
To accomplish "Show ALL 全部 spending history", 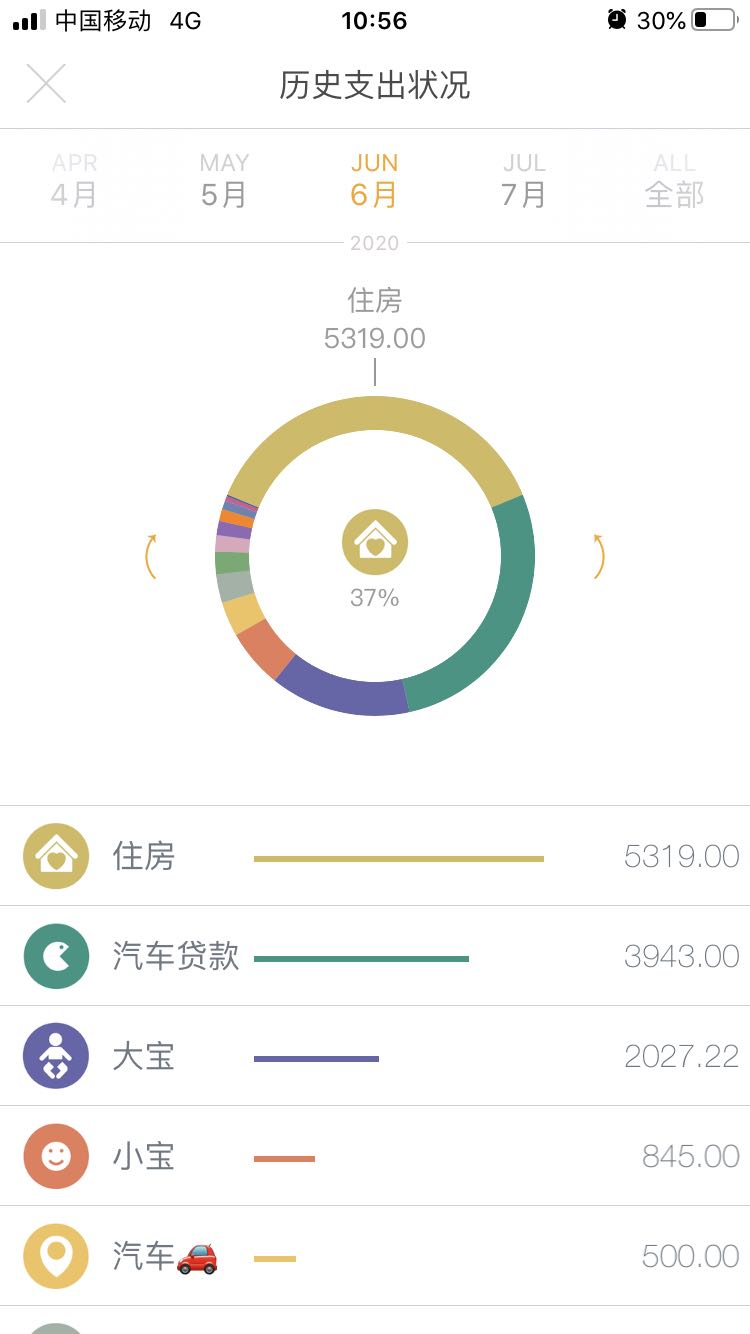I will [674, 180].
